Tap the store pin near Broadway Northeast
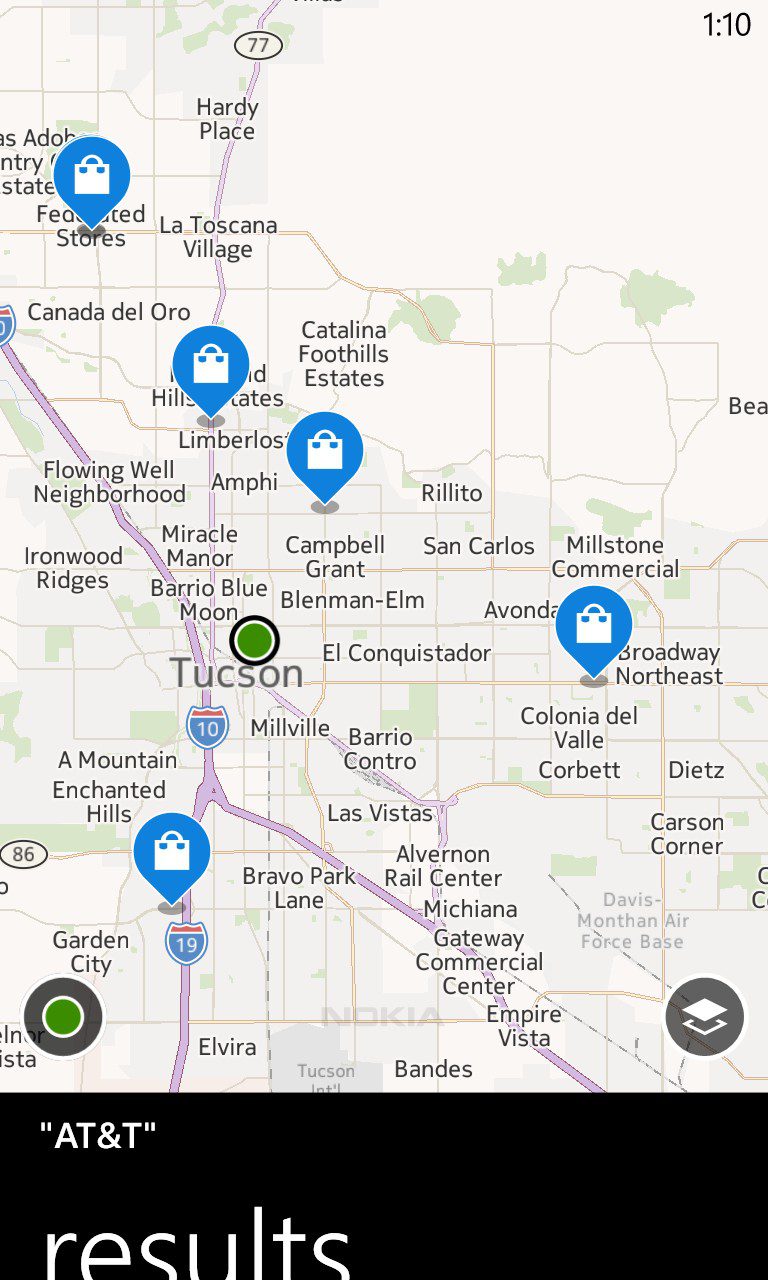The image size is (768, 1280). pyautogui.click(x=594, y=632)
